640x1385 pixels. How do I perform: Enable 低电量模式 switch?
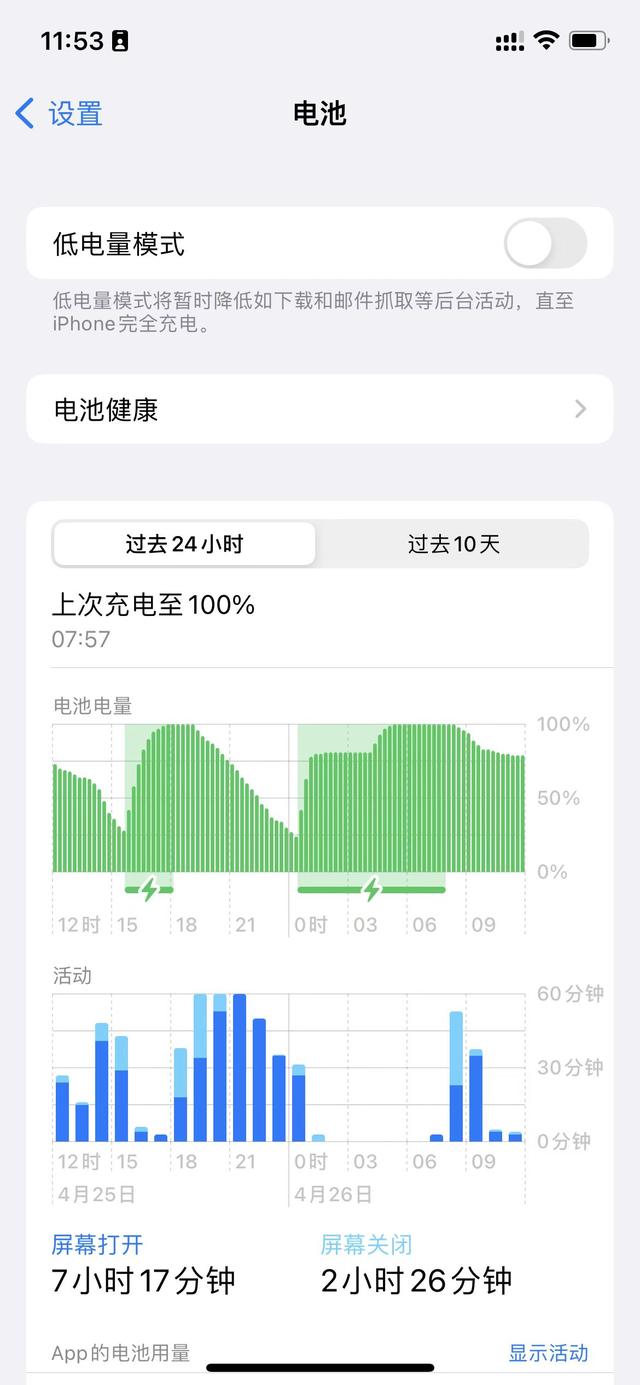click(x=544, y=244)
